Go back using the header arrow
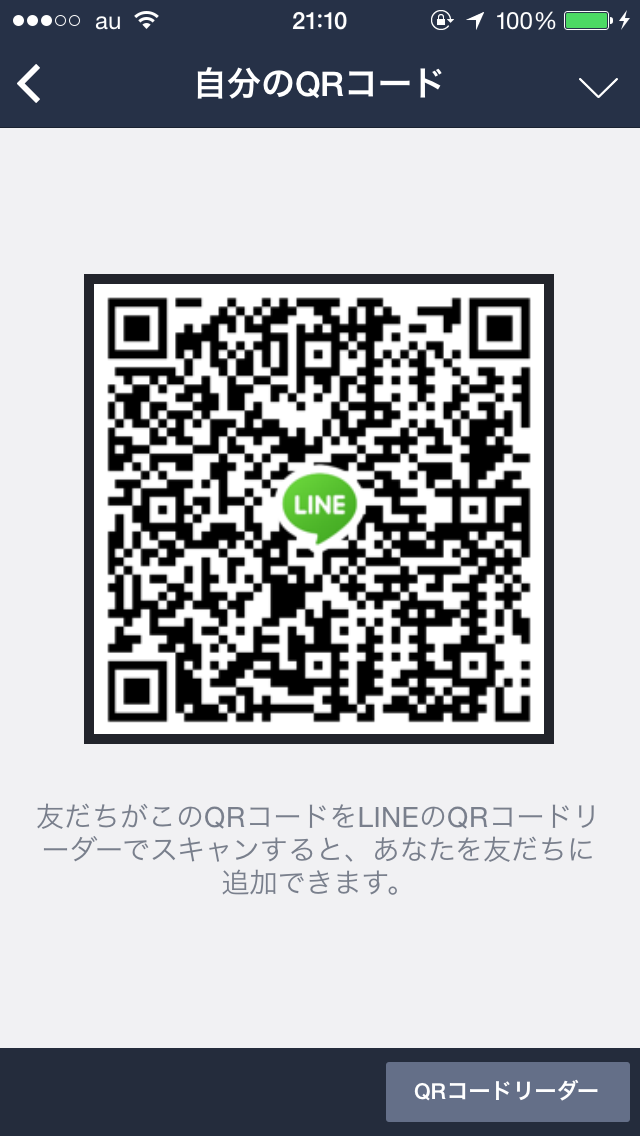Screen dimensions: 640x1136 pos(30,85)
